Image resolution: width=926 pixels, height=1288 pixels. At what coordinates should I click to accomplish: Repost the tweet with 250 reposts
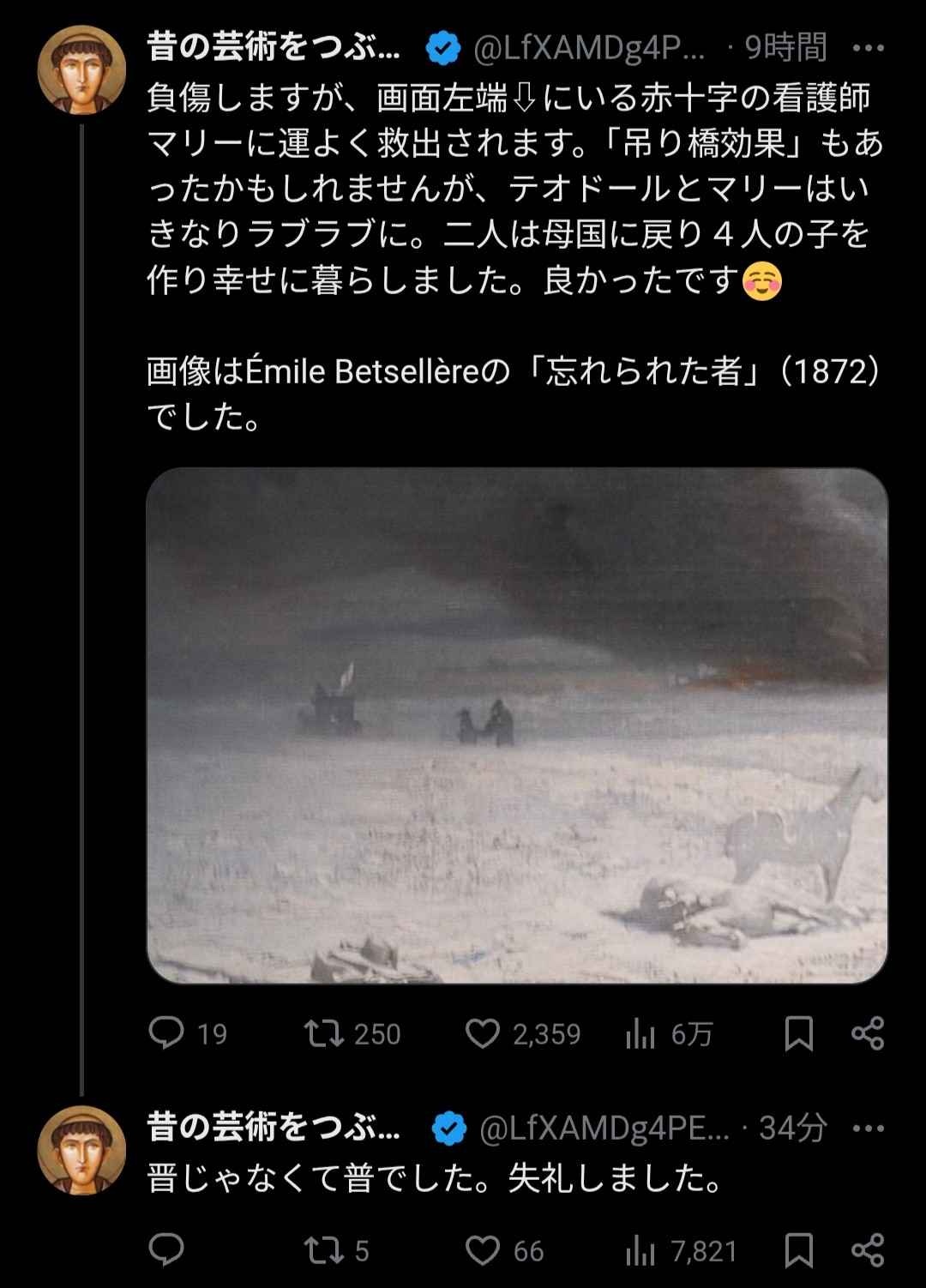[324, 1033]
